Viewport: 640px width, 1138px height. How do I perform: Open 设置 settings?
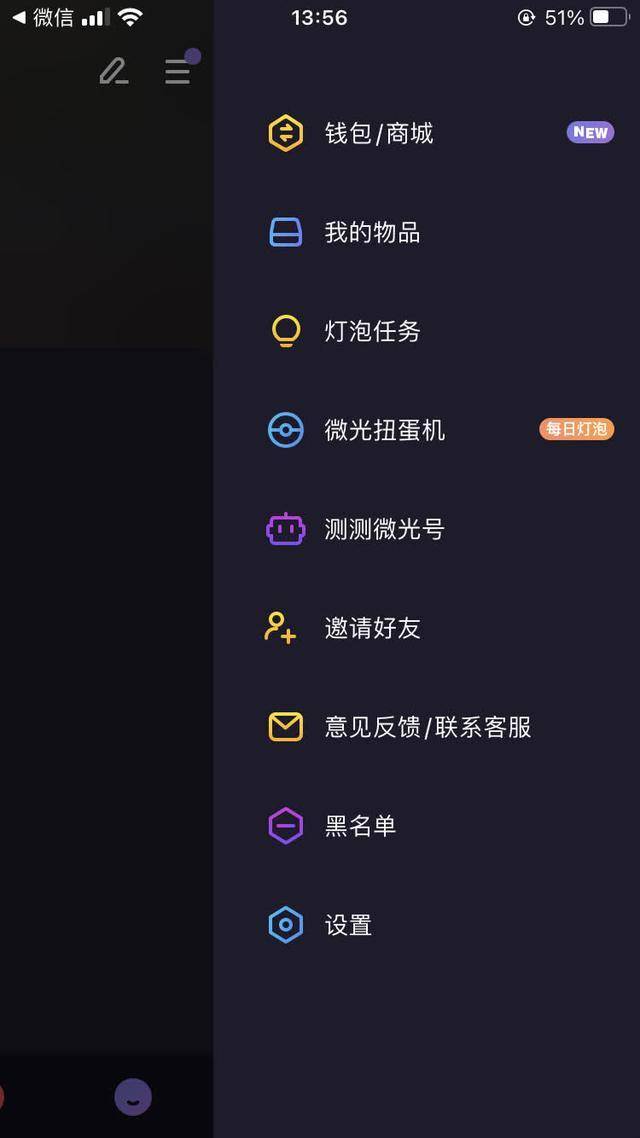(x=348, y=926)
